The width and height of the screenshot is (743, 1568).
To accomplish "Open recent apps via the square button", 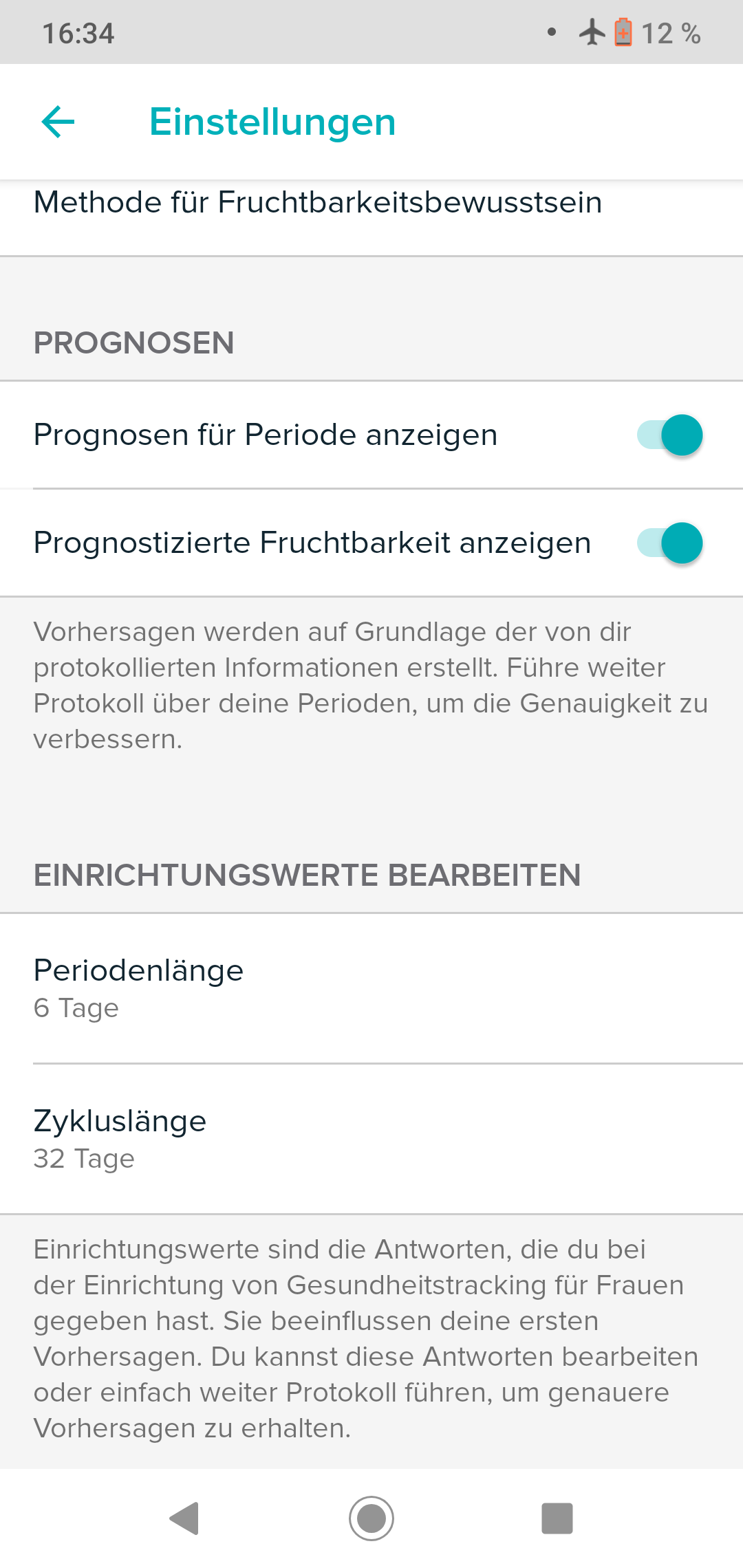I will tap(557, 1518).
